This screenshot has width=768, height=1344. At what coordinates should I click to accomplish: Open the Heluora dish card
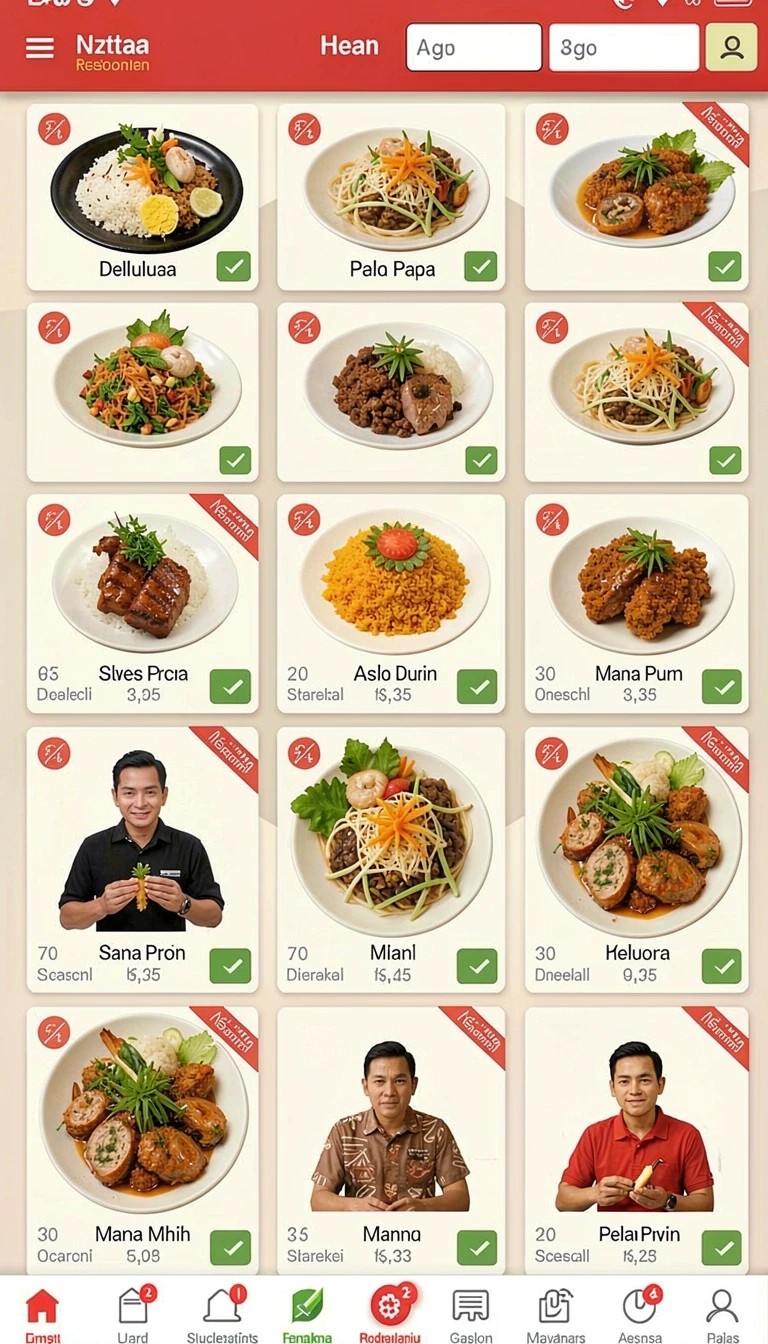click(x=636, y=860)
